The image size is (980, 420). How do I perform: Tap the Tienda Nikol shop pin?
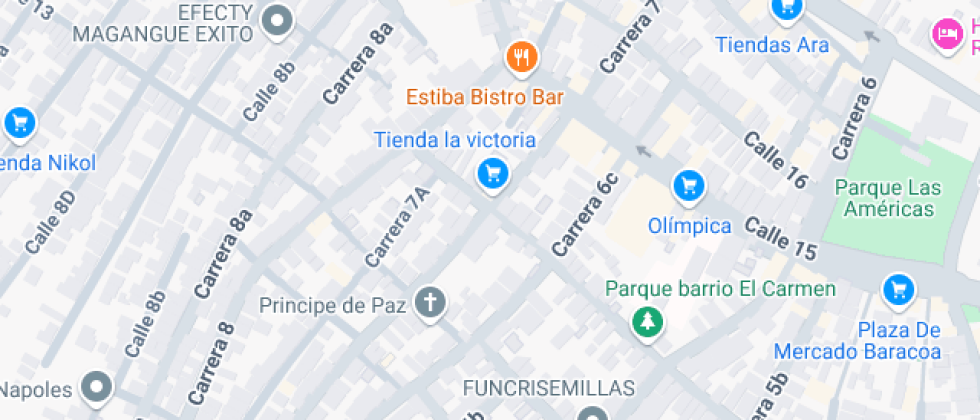[19, 124]
